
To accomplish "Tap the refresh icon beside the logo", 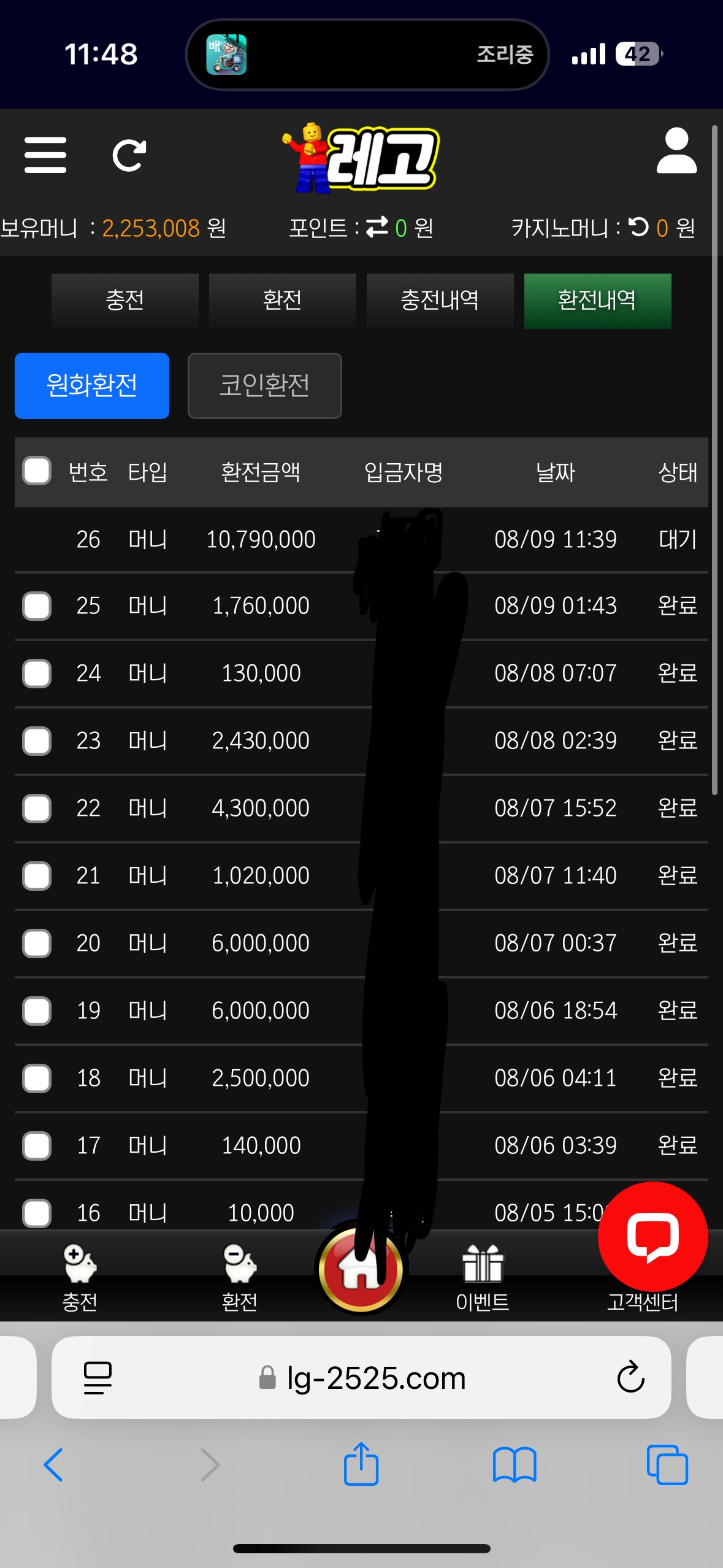I will click(x=129, y=155).
